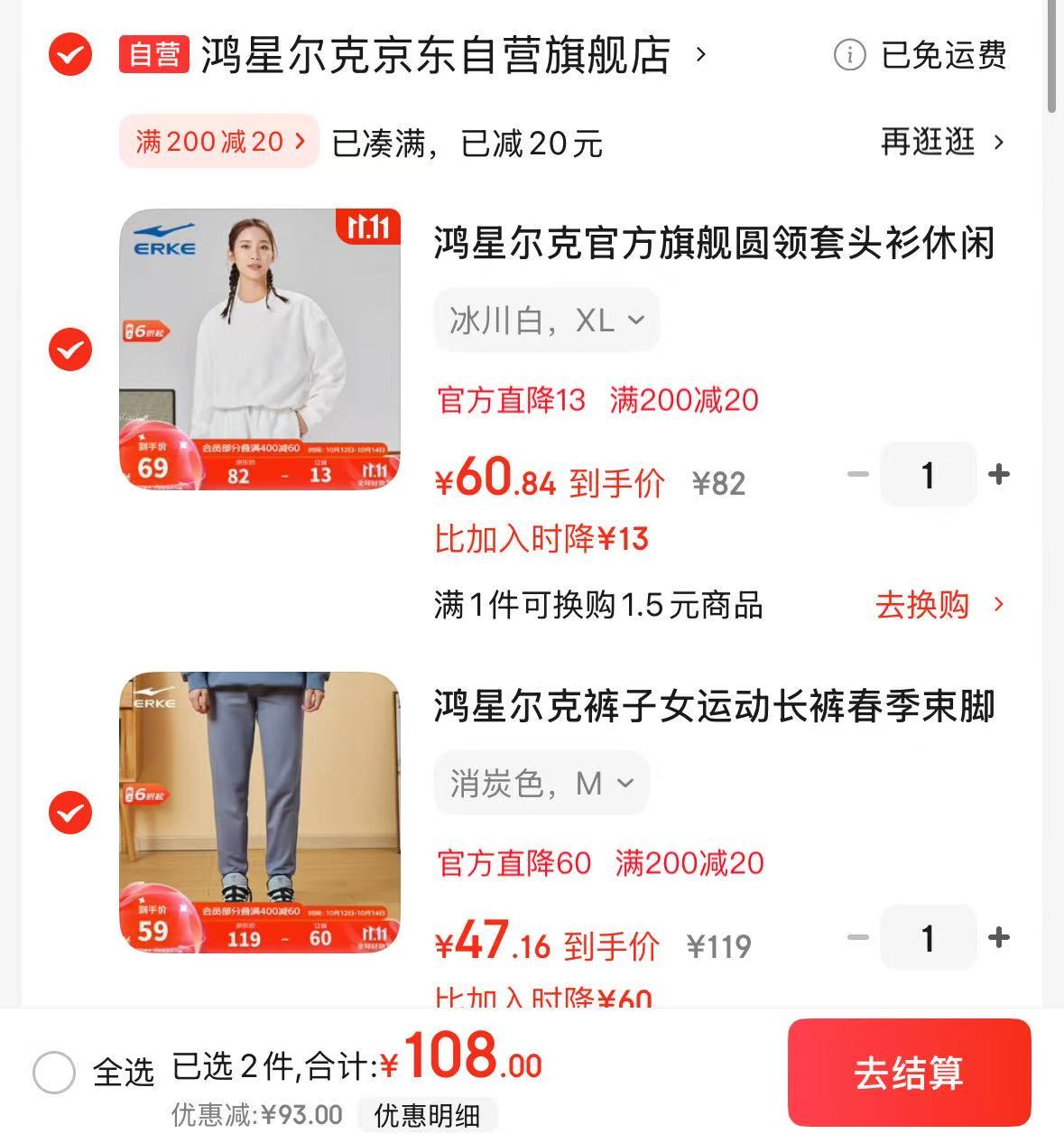Deselect the 圆领套头衫 item checkbox
Viewport: 1064px width, 1134px height.
point(70,349)
